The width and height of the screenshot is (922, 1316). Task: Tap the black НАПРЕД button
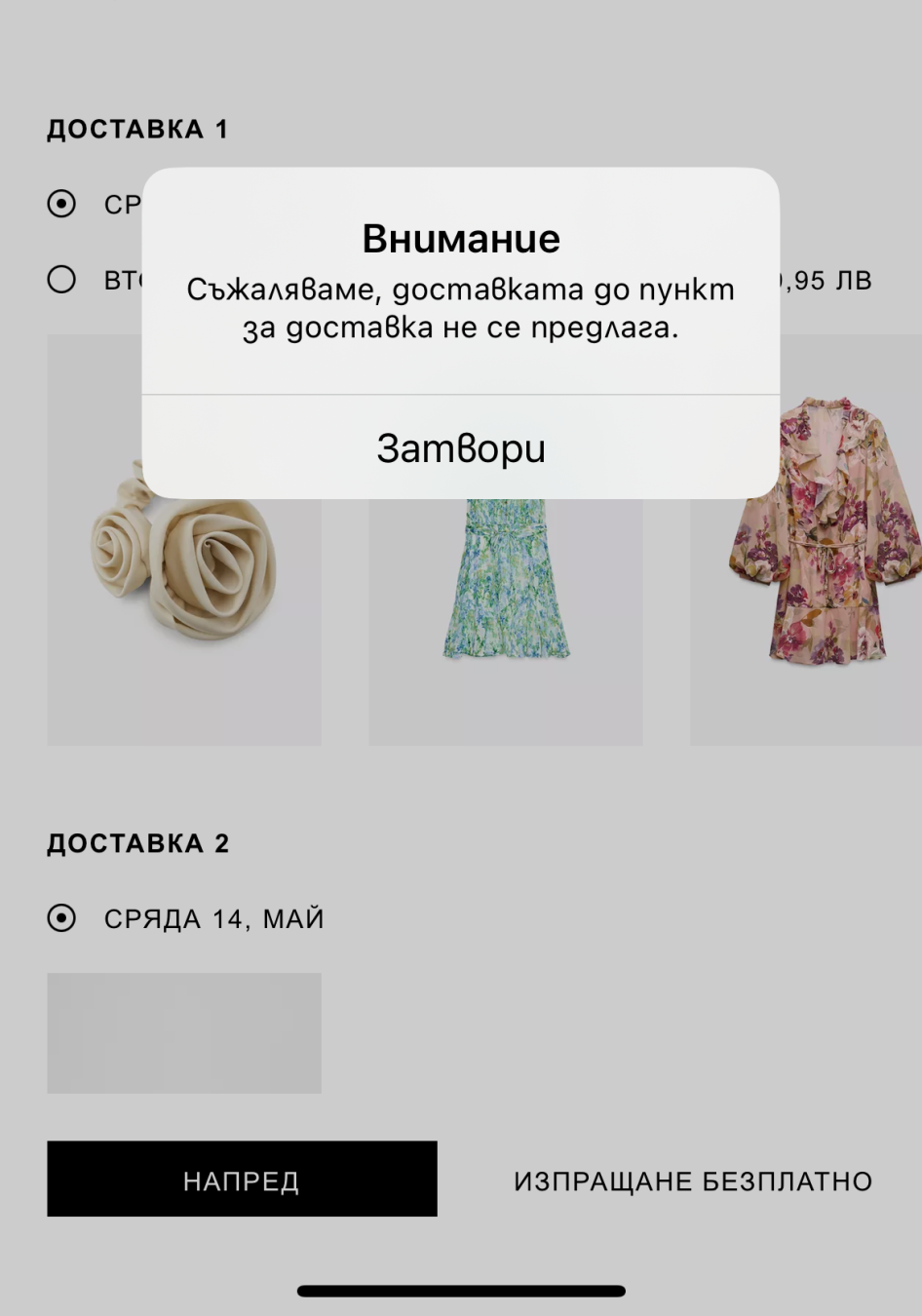click(x=242, y=1180)
